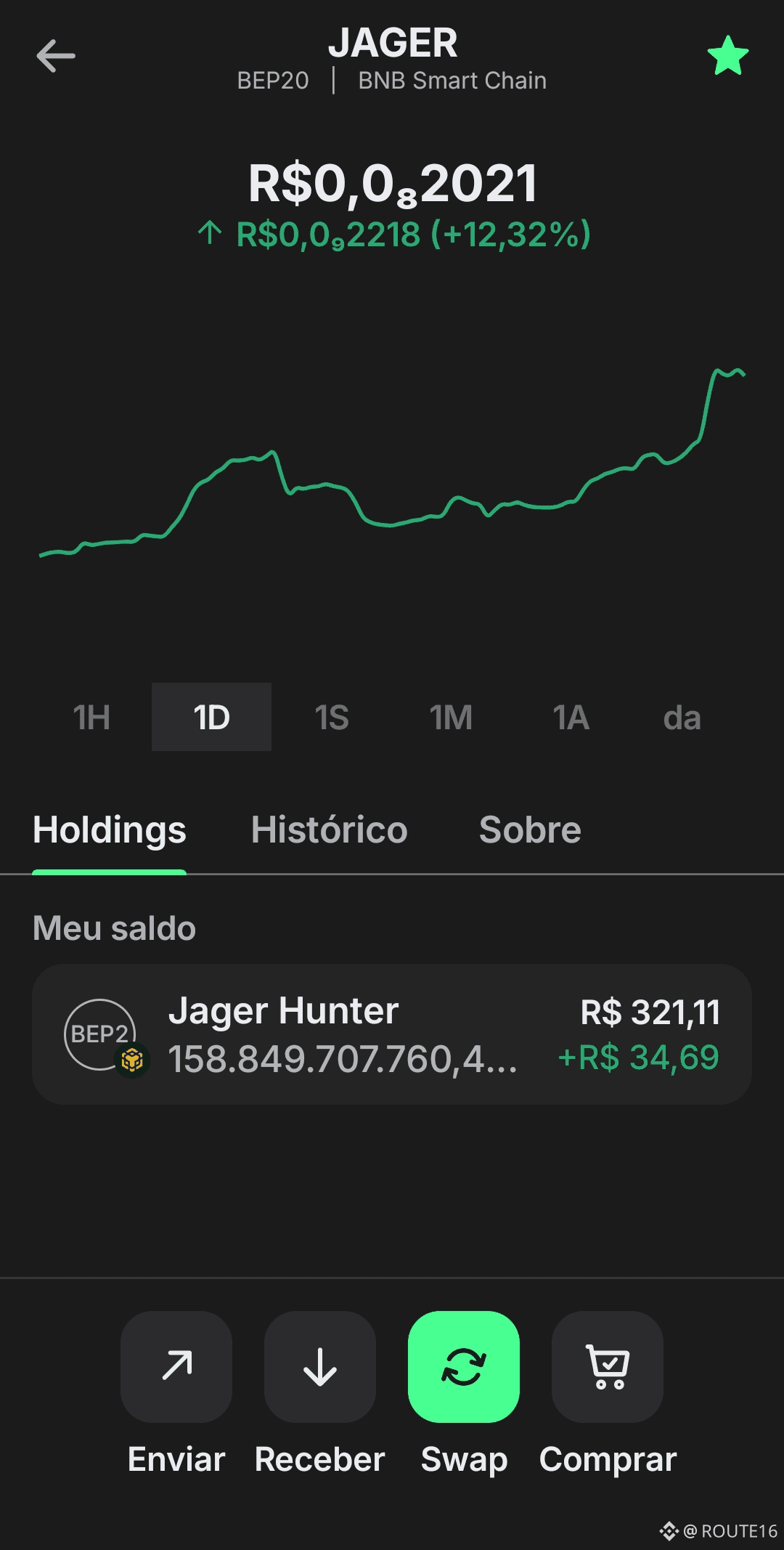Switch chart to 1M range
Image resolution: width=784 pixels, height=1550 pixels.
click(x=451, y=718)
